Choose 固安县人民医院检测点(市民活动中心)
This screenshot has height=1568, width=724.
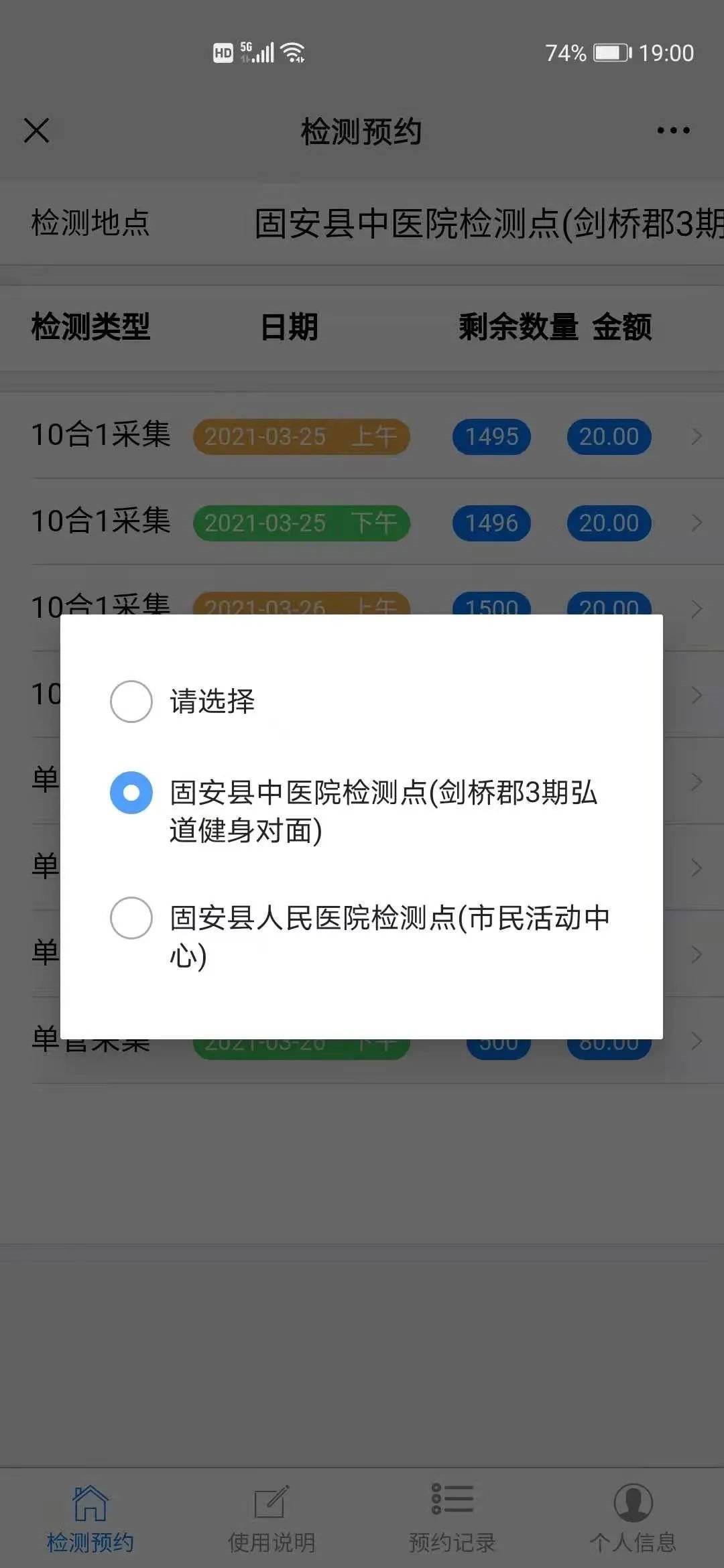[x=131, y=918]
